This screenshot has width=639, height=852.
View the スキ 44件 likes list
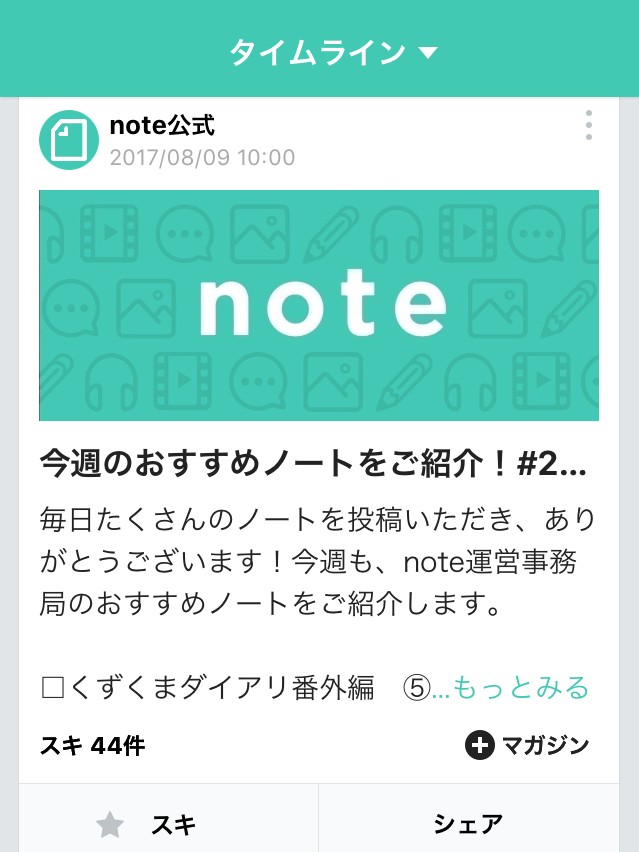tap(93, 746)
